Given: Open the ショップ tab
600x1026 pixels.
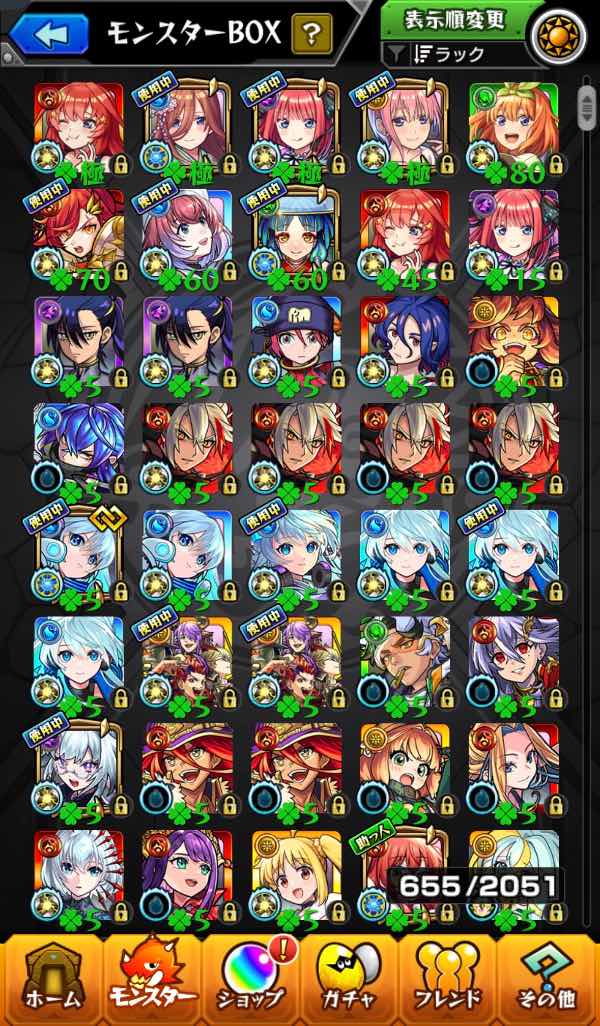Looking at the screenshot, I should [x=251, y=980].
